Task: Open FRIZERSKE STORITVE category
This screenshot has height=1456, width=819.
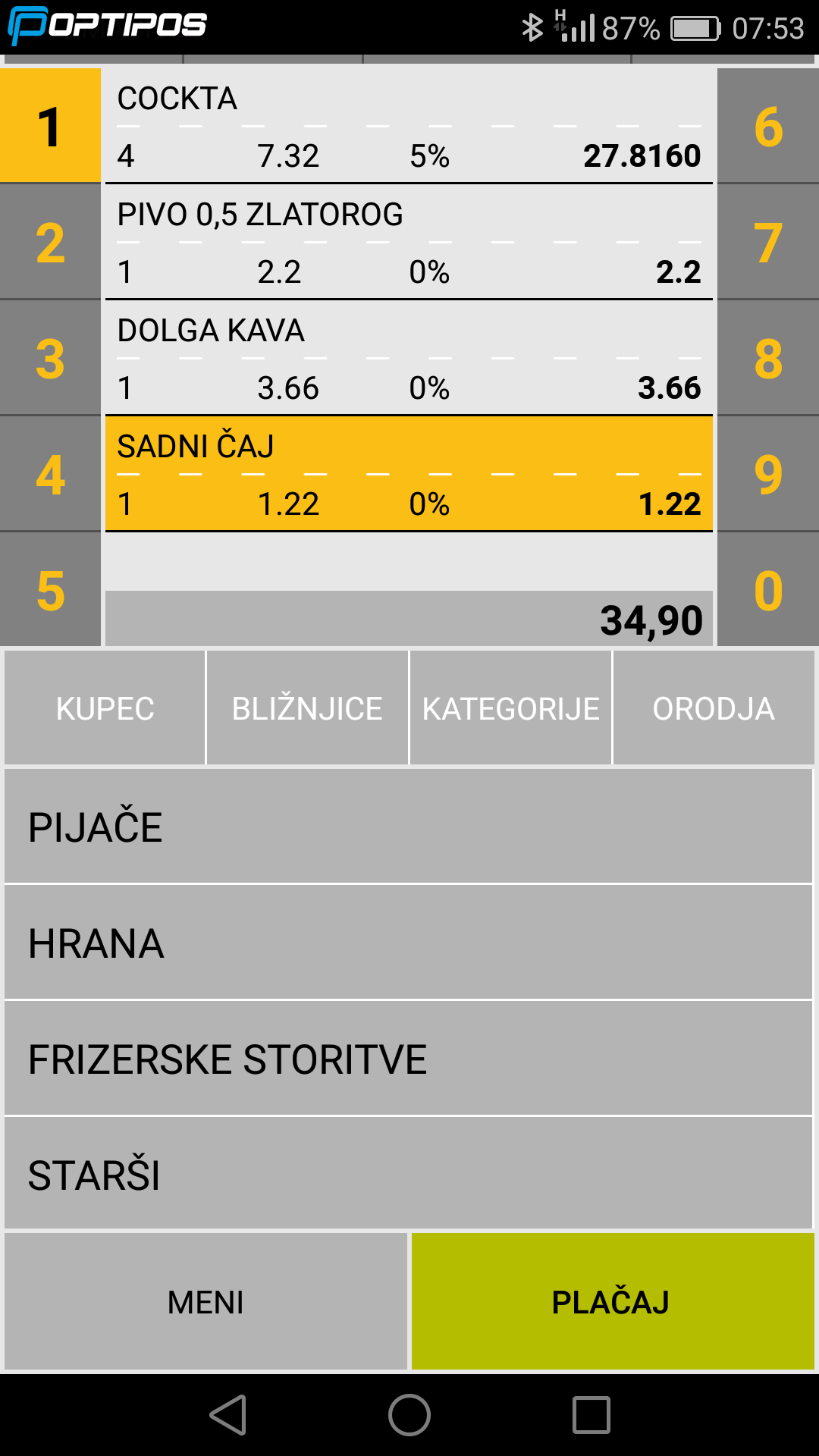Action: coord(408,1059)
